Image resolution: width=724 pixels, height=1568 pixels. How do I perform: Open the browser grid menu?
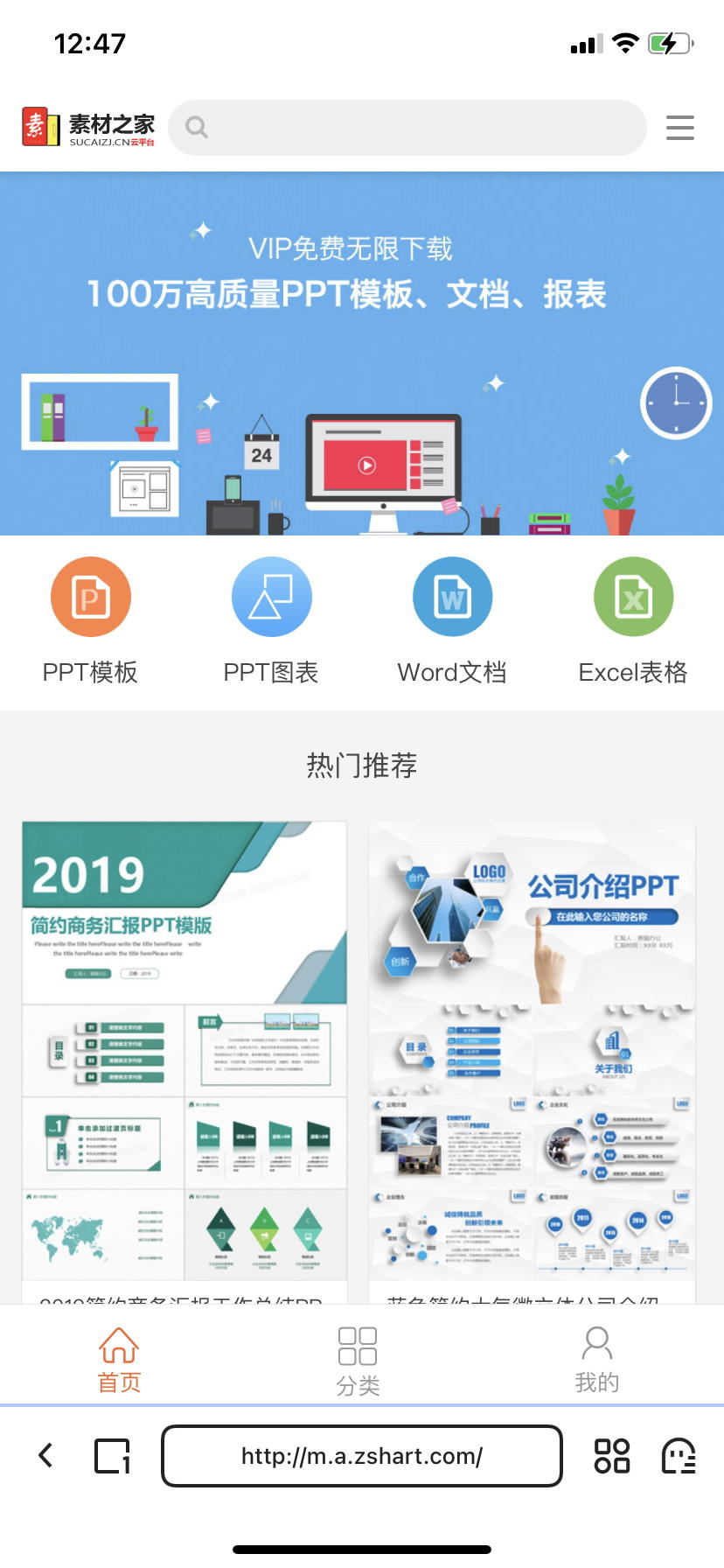point(611,1456)
